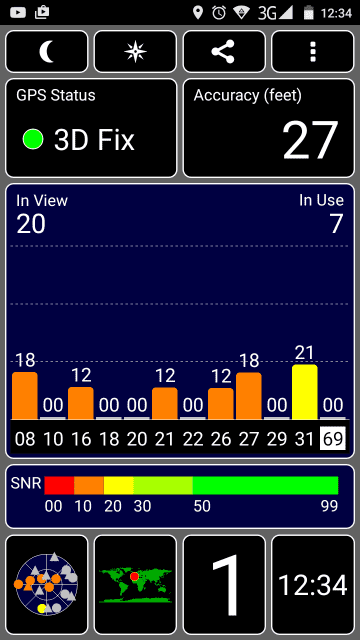Open the satellite signal bar chart panel
This screenshot has width=360, height=640.
pos(180,321)
